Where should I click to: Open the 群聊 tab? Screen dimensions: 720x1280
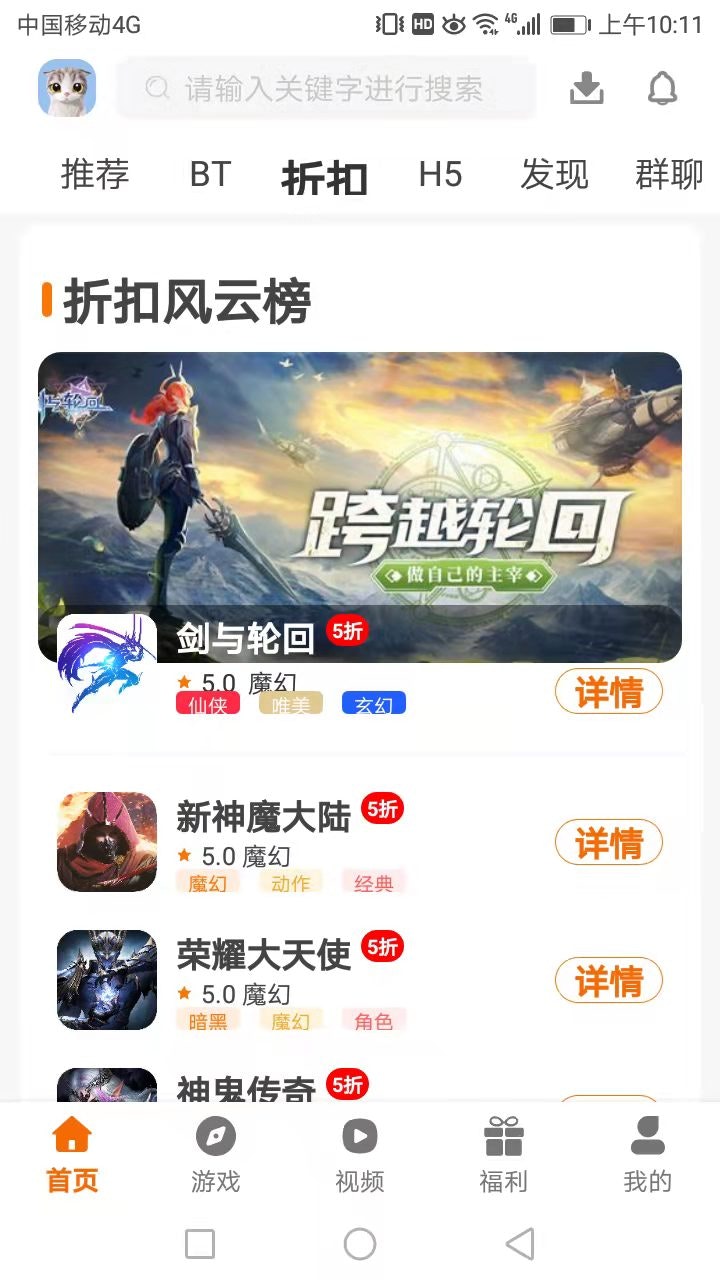(x=669, y=175)
